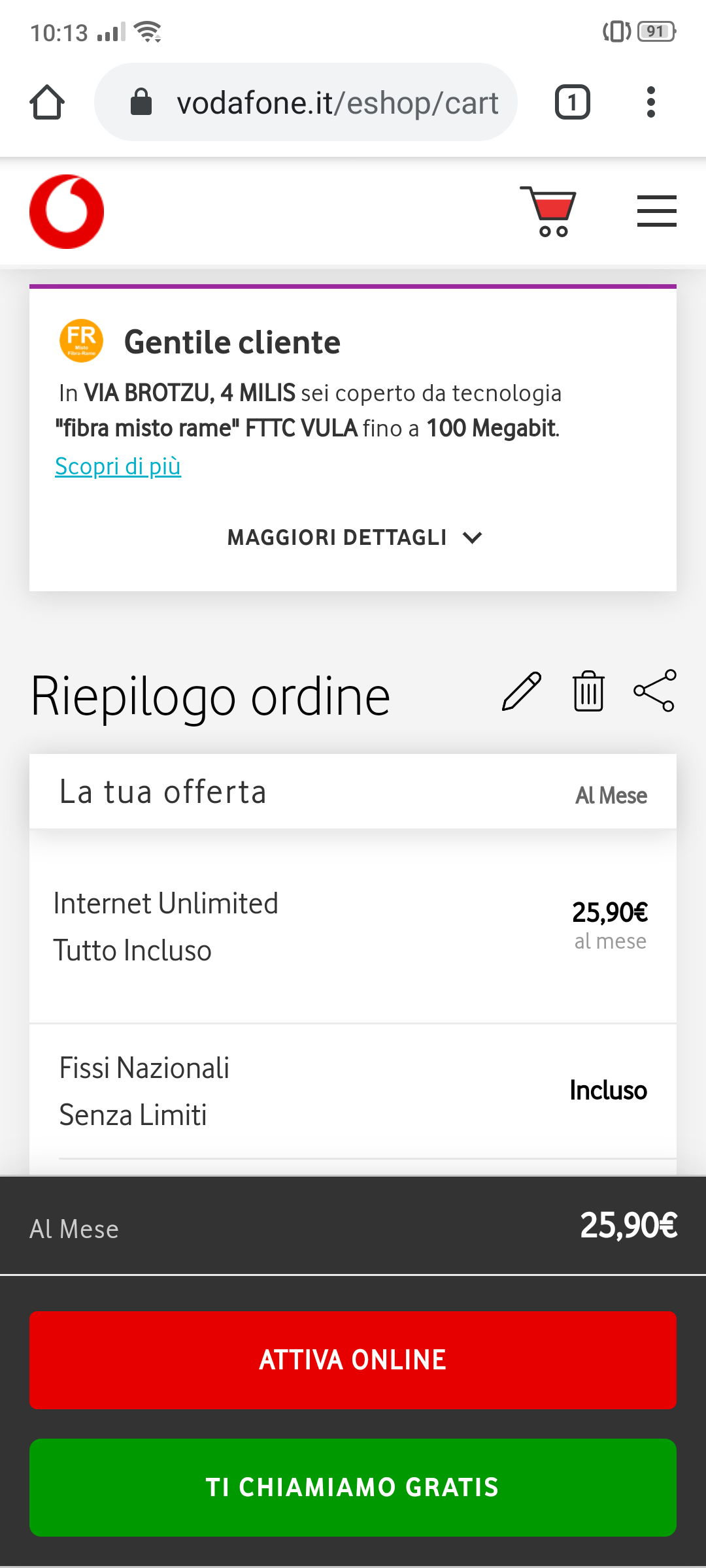706x1568 pixels.
Task: Expand Maggiori Dettagli section
Action: [x=354, y=537]
